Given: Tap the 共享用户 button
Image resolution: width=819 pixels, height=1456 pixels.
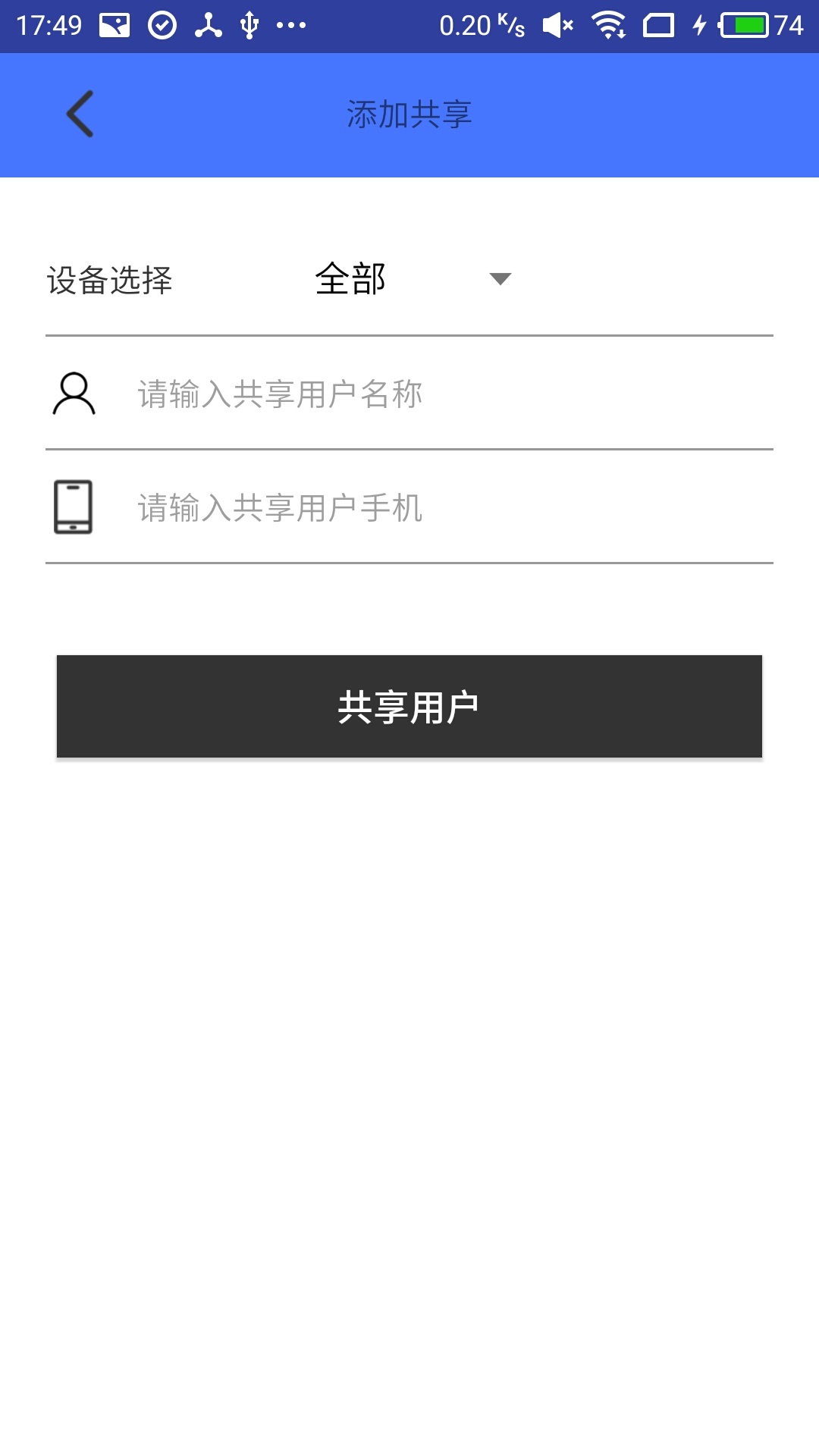Looking at the screenshot, I should 409,706.
